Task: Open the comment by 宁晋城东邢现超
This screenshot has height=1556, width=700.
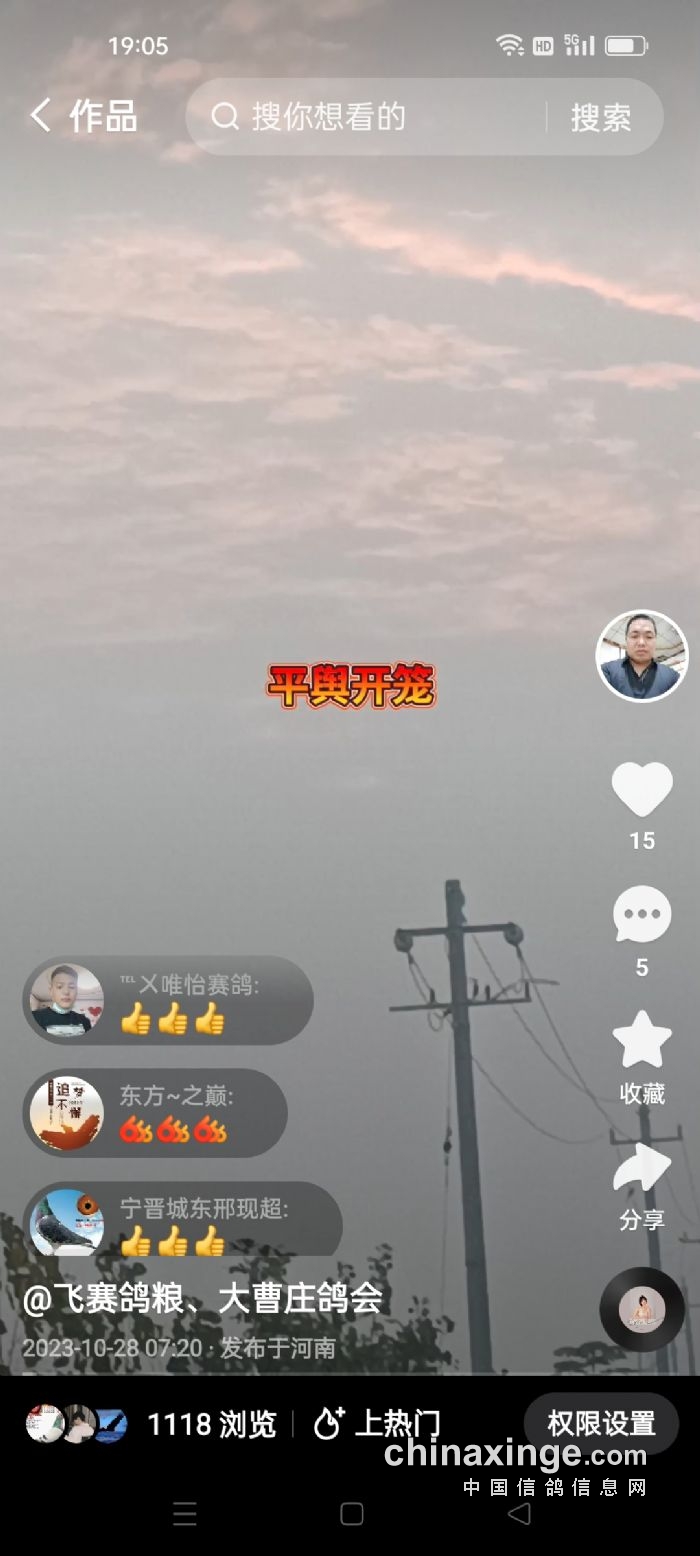Action: click(x=182, y=1221)
